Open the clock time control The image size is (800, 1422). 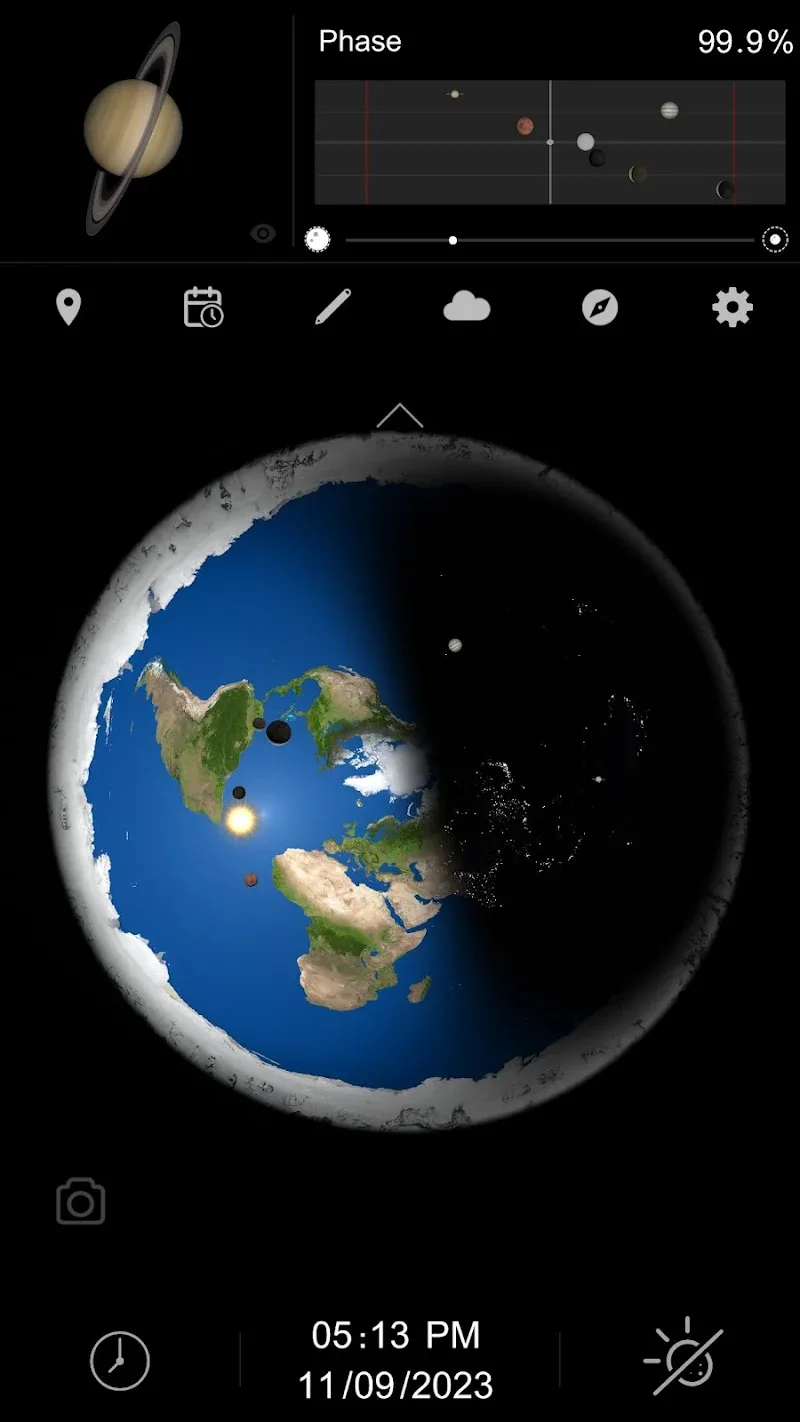(x=120, y=1360)
